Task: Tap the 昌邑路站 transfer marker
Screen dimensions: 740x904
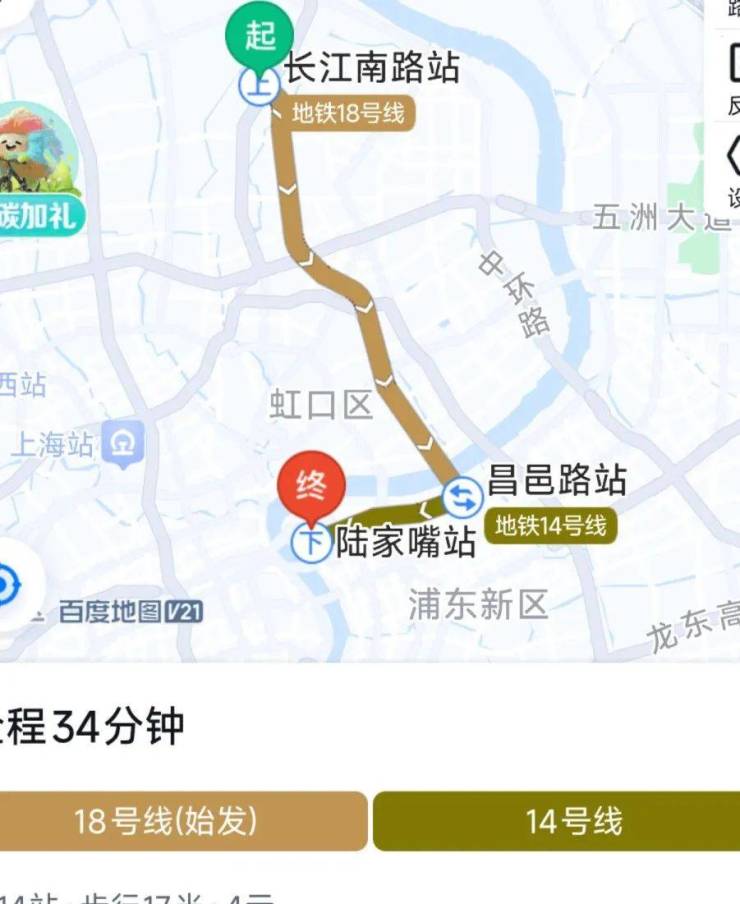Action: click(x=462, y=496)
